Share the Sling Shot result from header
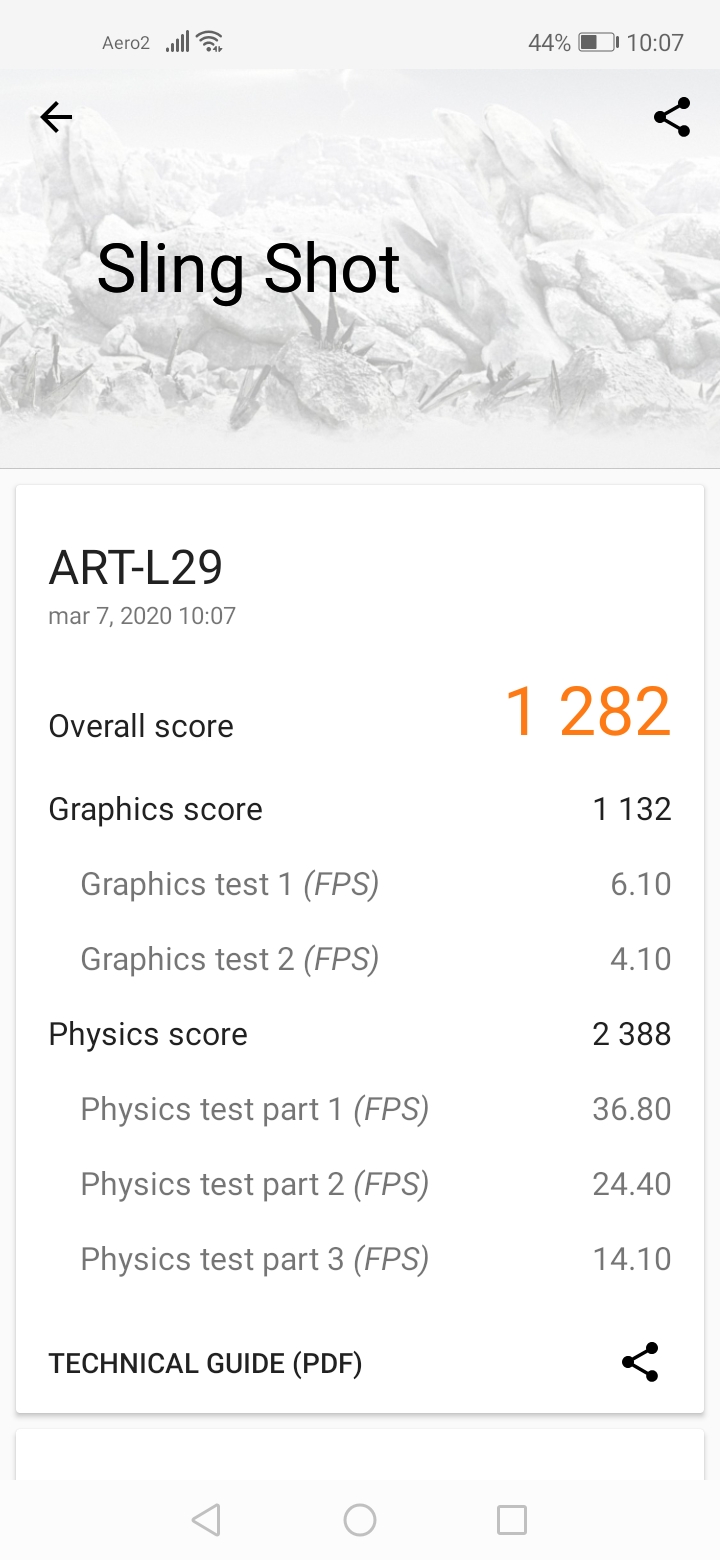 672,118
